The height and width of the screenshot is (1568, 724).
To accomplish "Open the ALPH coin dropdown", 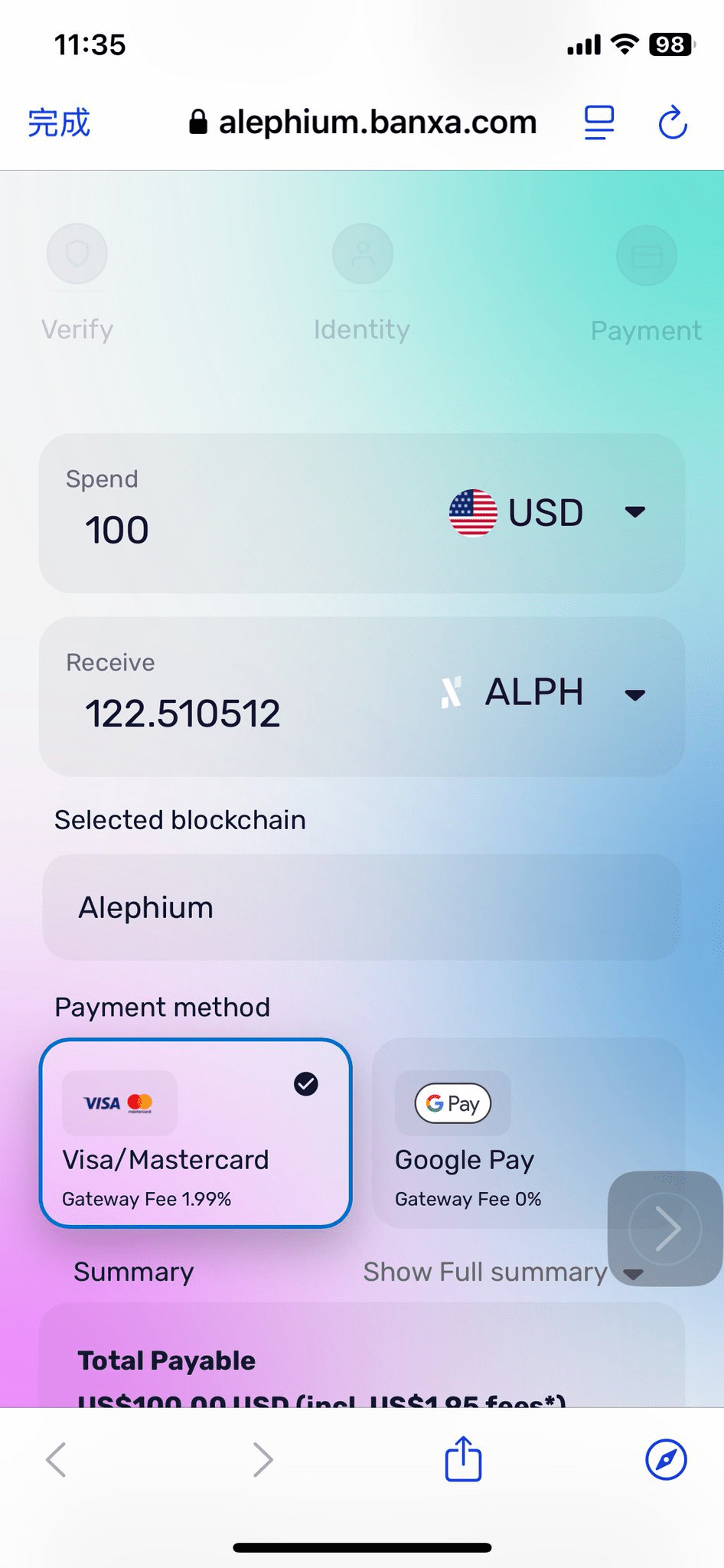I will [x=545, y=693].
